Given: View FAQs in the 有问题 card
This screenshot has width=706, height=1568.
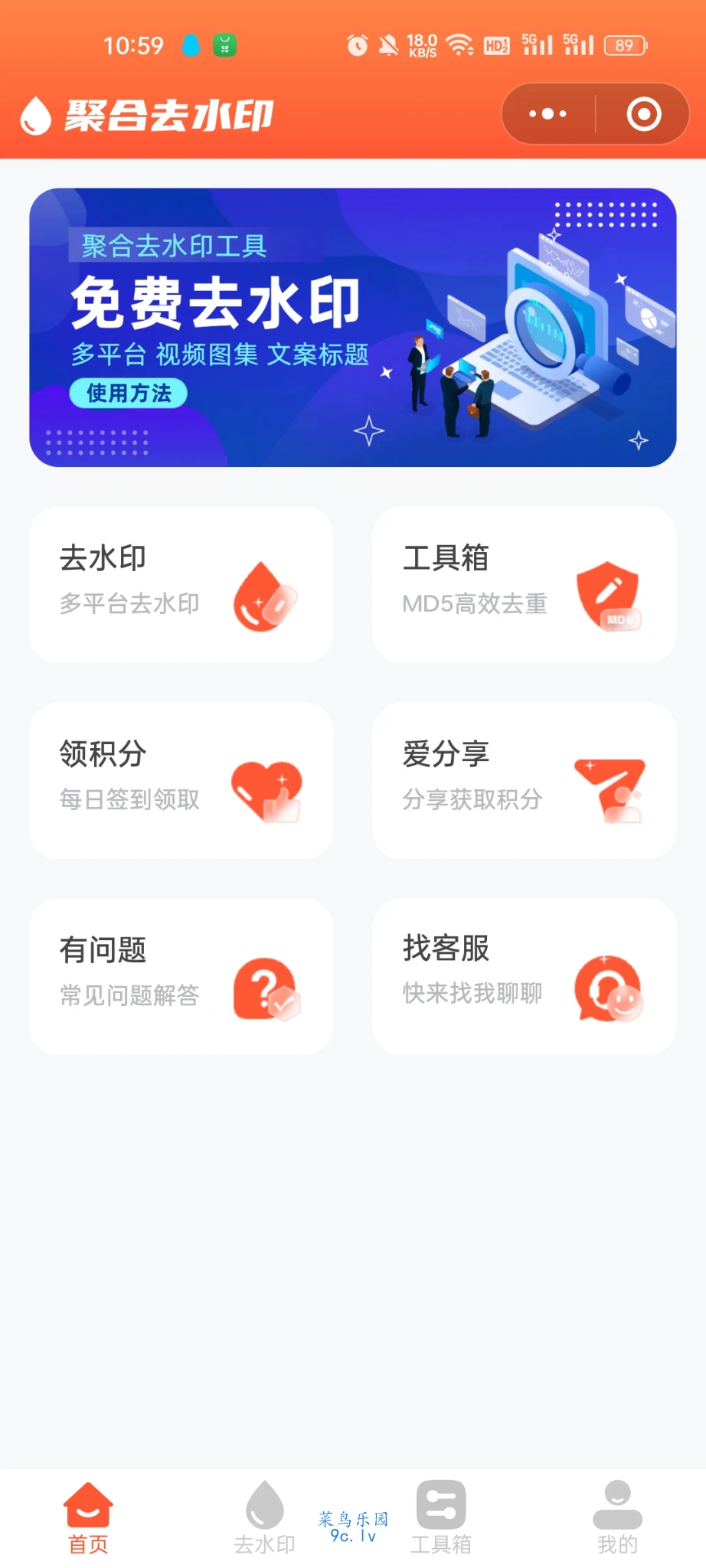Looking at the screenshot, I should 181,976.
